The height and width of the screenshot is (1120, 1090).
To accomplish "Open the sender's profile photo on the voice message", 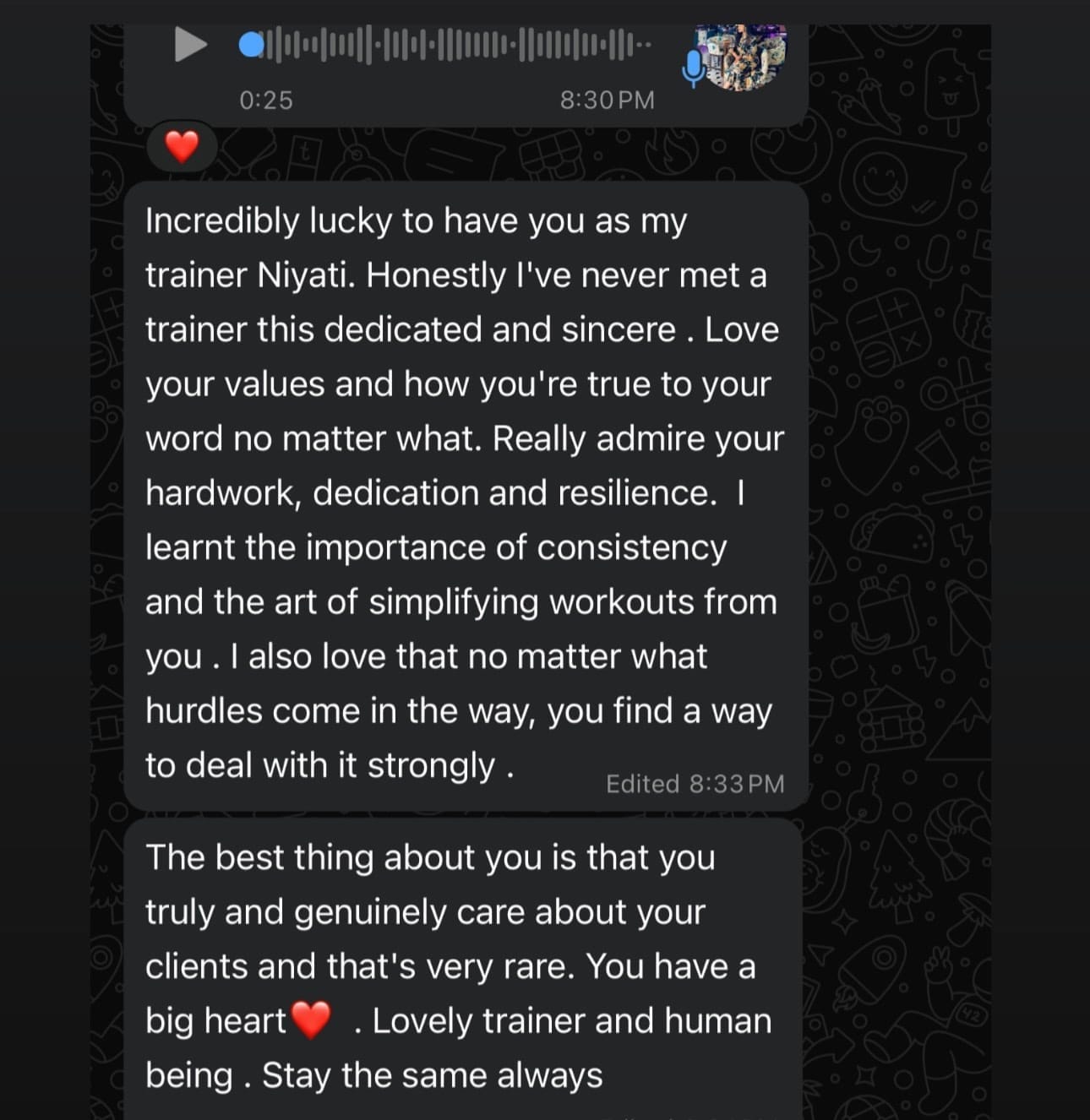I will (741, 55).
